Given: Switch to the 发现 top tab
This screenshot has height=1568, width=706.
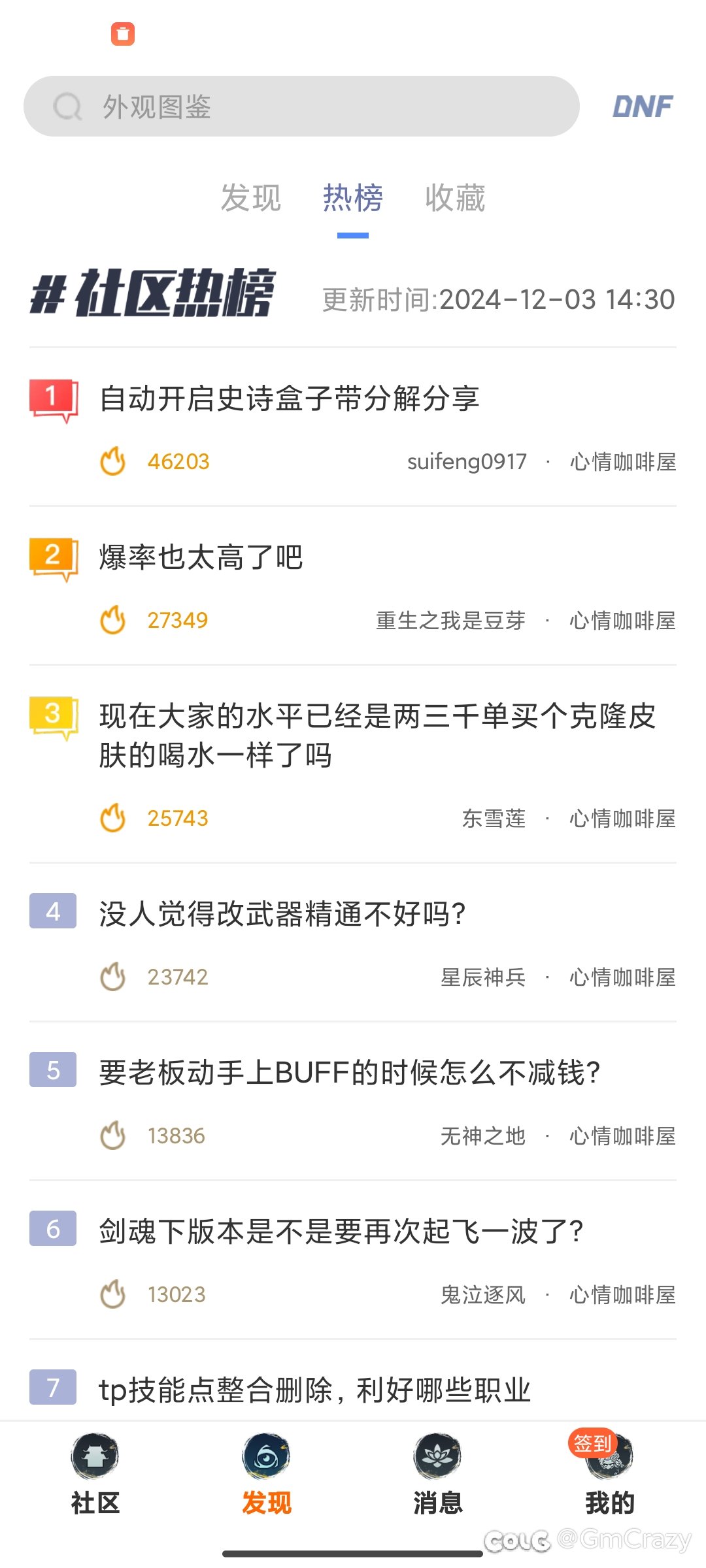Looking at the screenshot, I should tap(251, 198).
